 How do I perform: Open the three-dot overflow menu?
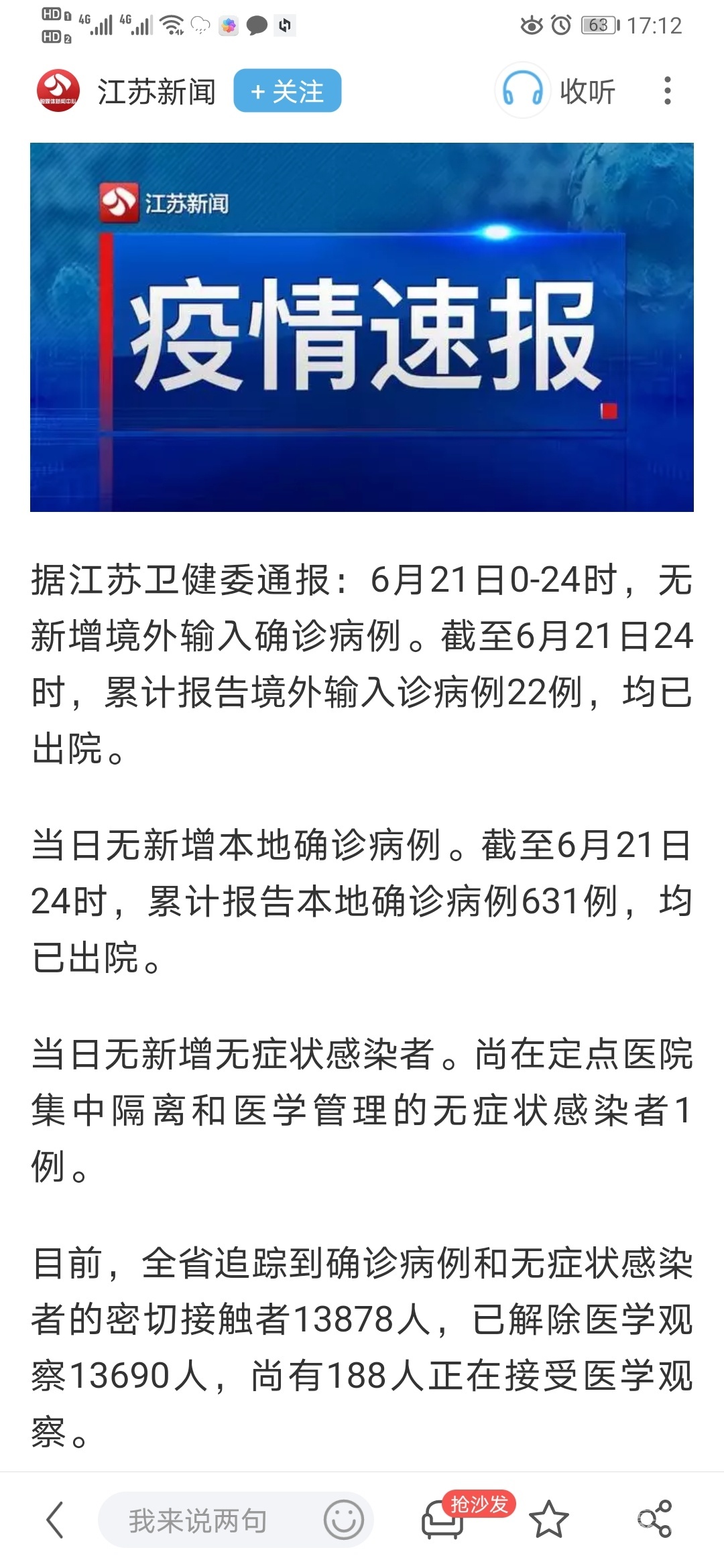[x=666, y=91]
